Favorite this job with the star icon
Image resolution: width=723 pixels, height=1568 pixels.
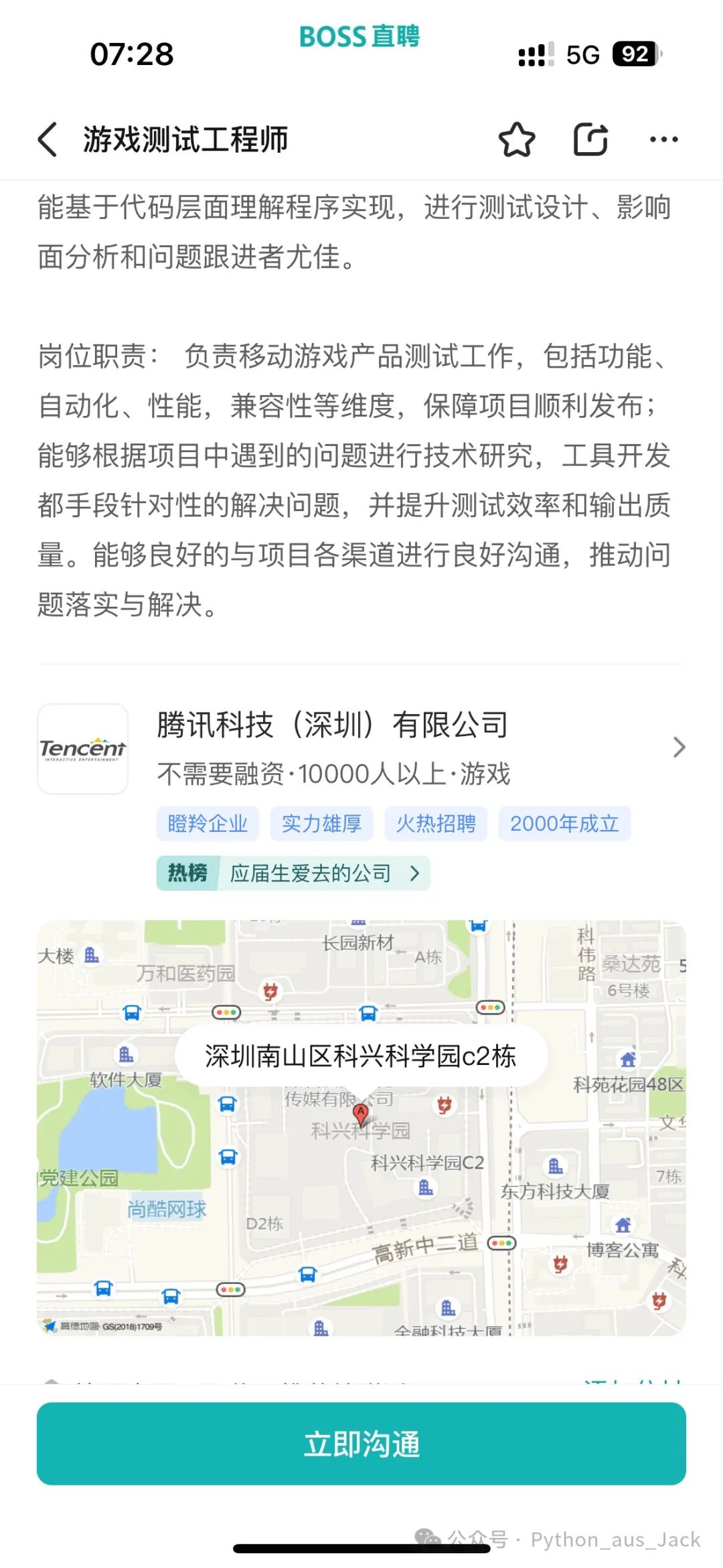pos(517,139)
